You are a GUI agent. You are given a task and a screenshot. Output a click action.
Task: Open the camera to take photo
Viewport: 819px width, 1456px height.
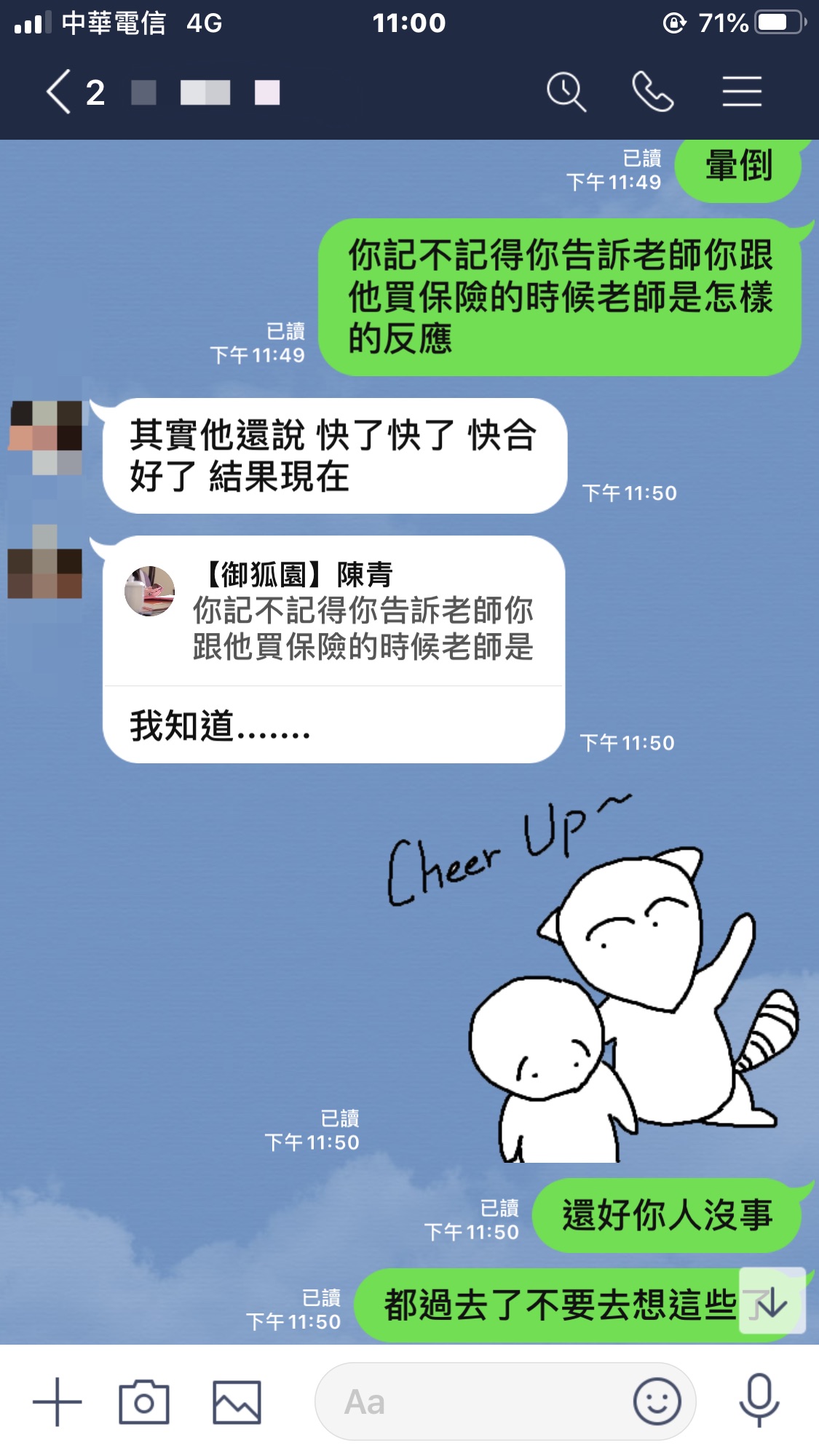(144, 1401)
